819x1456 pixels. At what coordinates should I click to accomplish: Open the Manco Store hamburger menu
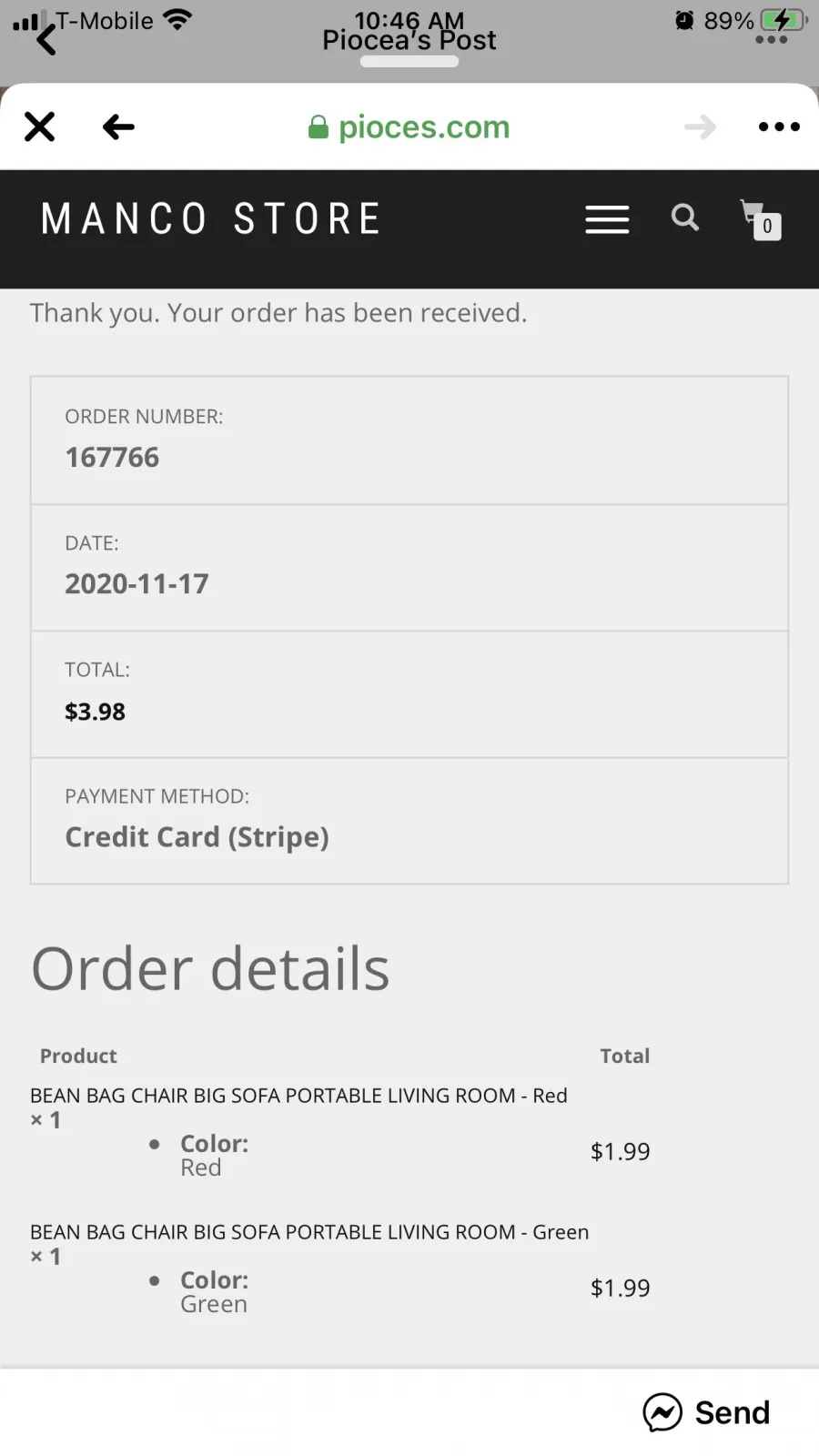(607, 219)
